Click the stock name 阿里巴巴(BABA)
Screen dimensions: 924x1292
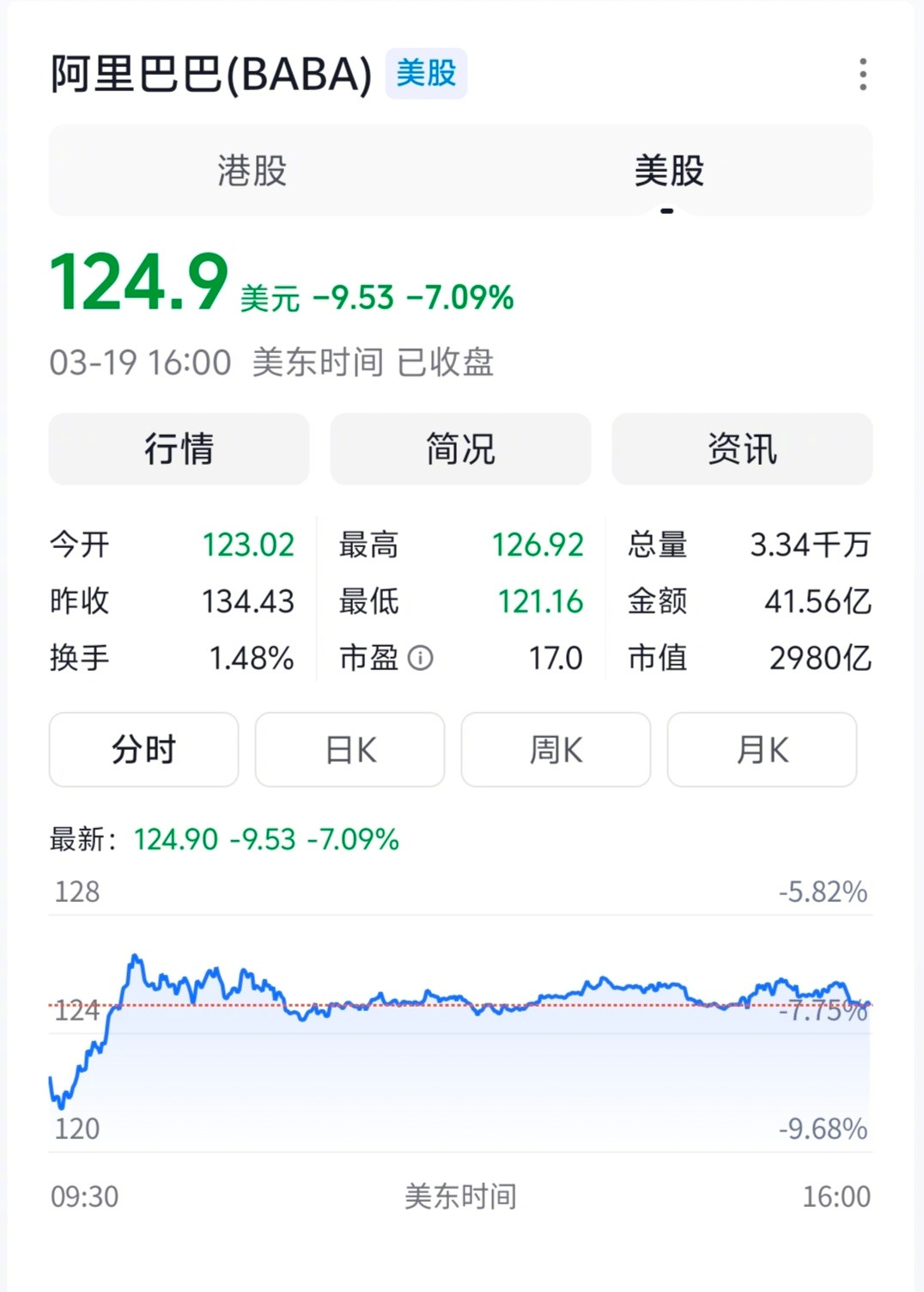click(x=210, y=73)
